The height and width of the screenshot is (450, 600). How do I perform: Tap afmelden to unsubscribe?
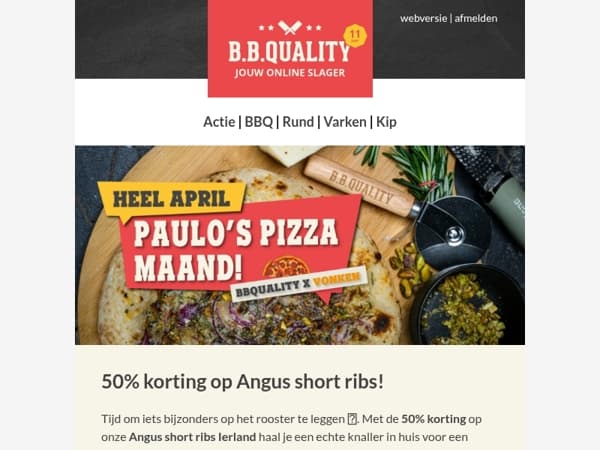coord(476,18)
